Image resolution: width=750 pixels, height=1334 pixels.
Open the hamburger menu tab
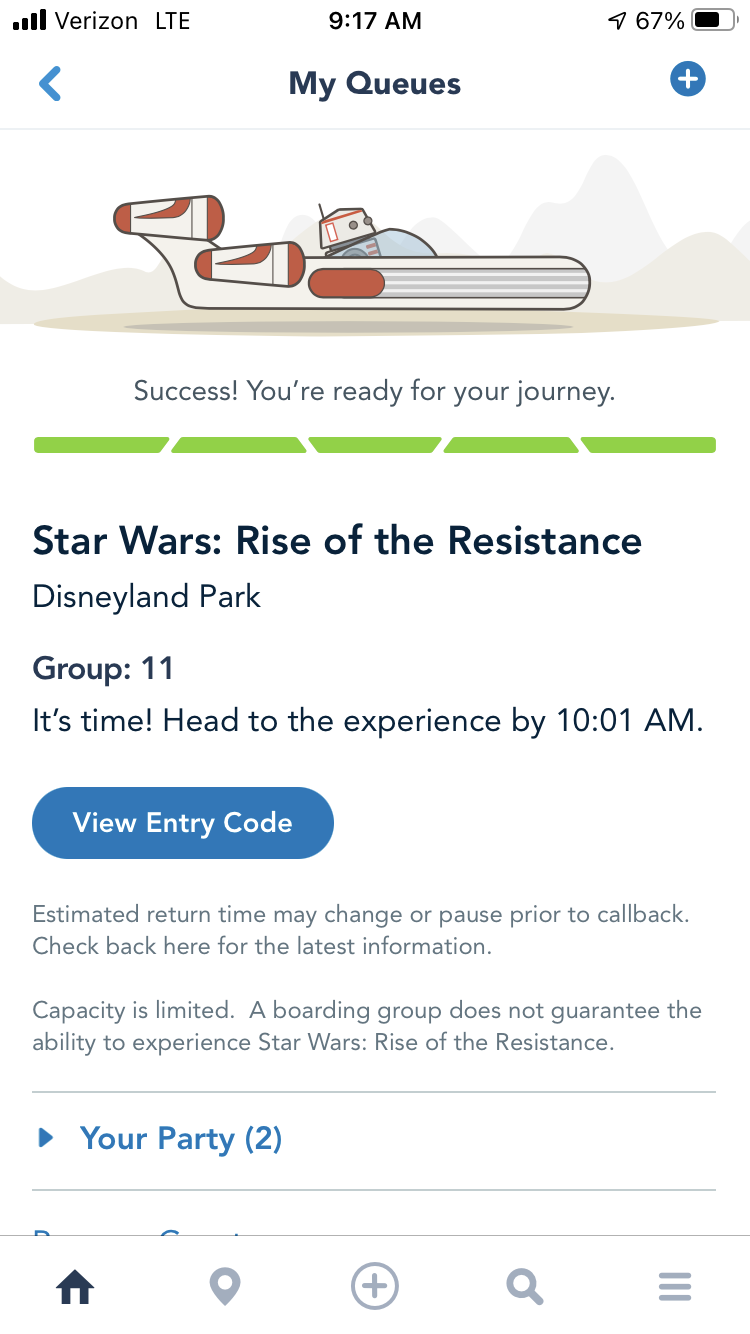coord(675,1287)
